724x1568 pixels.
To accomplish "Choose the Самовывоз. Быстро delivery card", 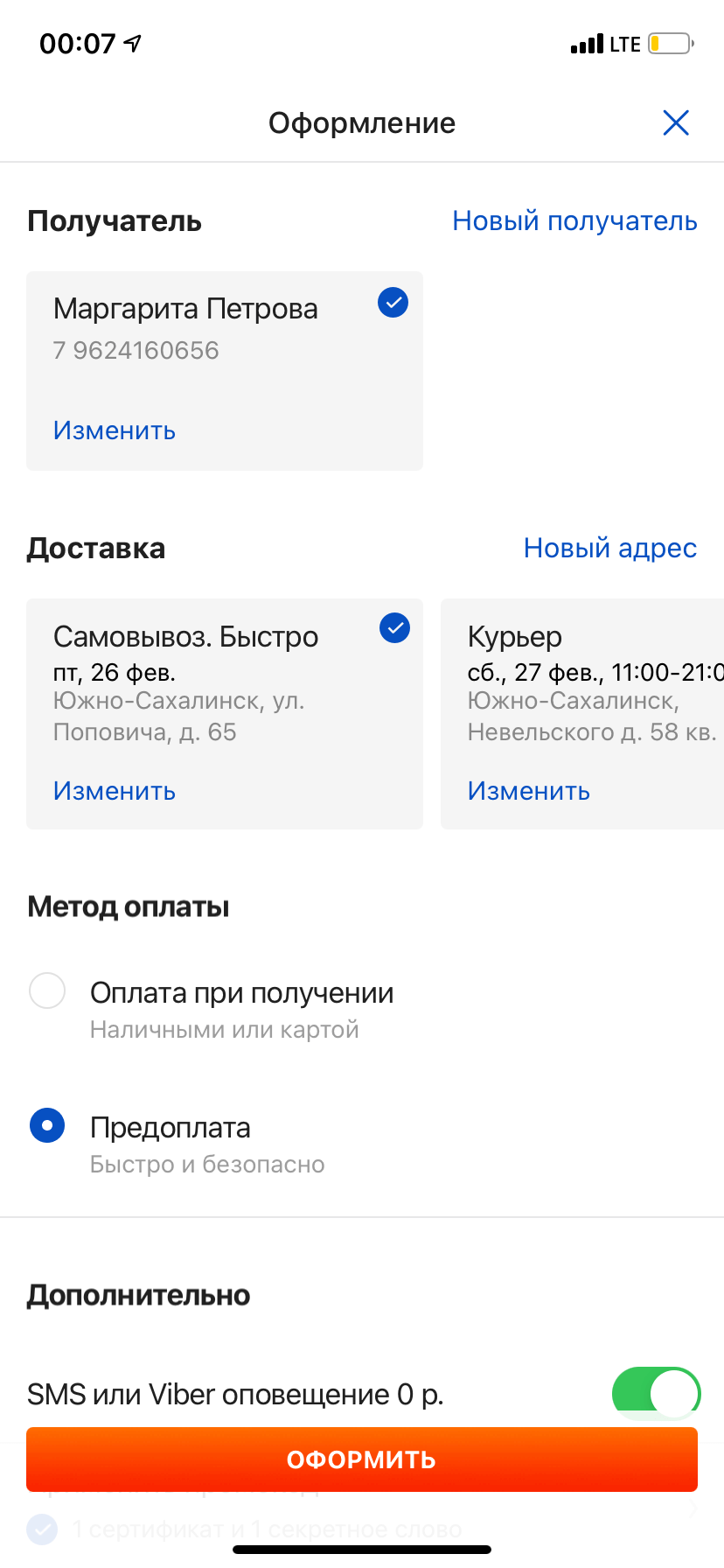I will tap(225, 714).
